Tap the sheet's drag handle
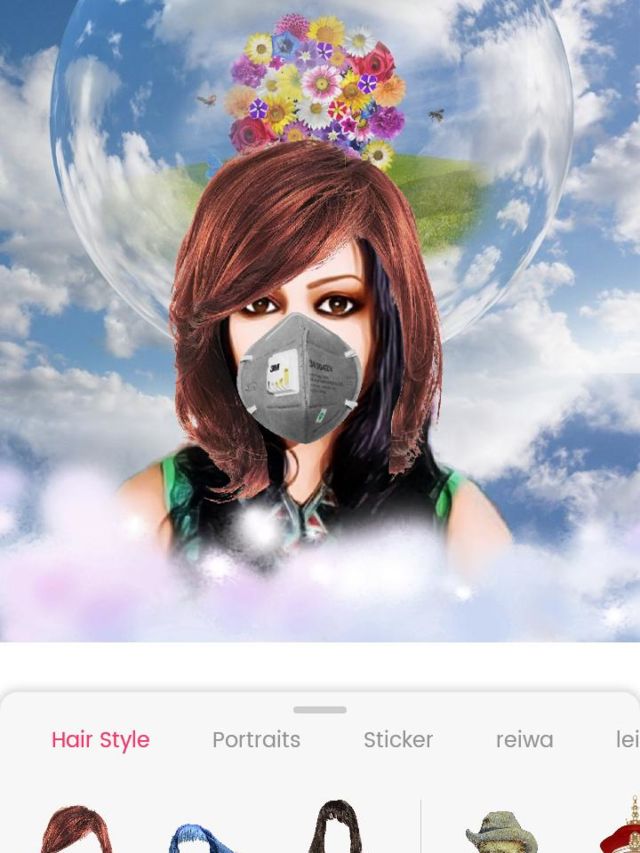Image resolution: width=640 pixels, height=853 pixels. [x=320, y=710]
